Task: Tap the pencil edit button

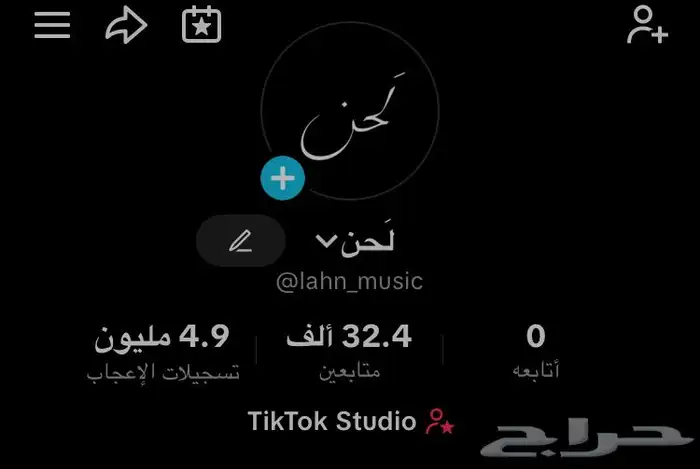Action: 240,241
